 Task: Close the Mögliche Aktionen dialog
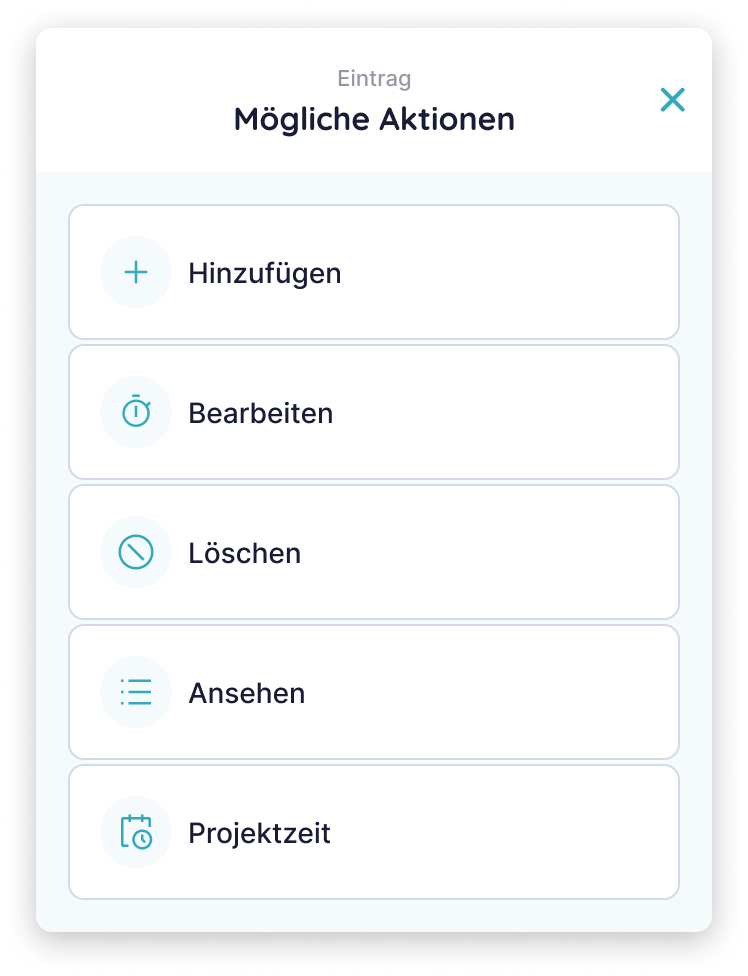672,99
